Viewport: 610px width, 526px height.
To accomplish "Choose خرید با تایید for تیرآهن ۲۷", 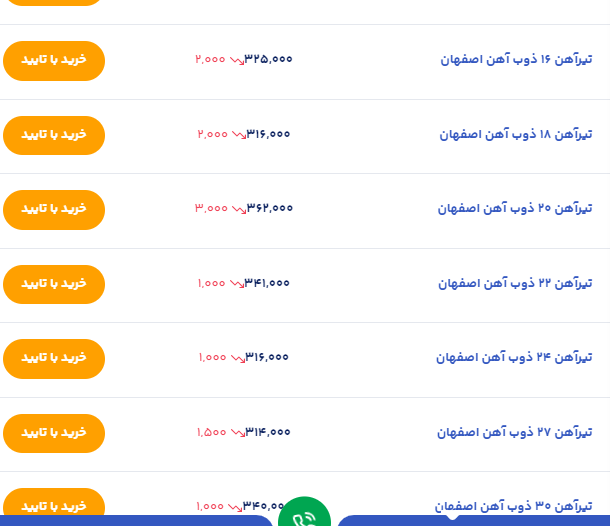I will (x=54, y=433).
